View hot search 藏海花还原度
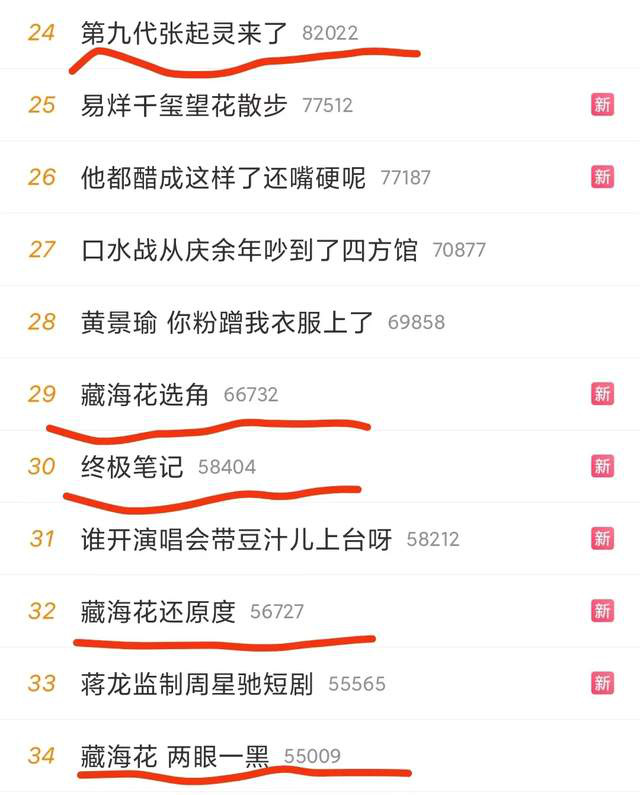The height and width of the screenshot is (795, 640). coord(158,611)
